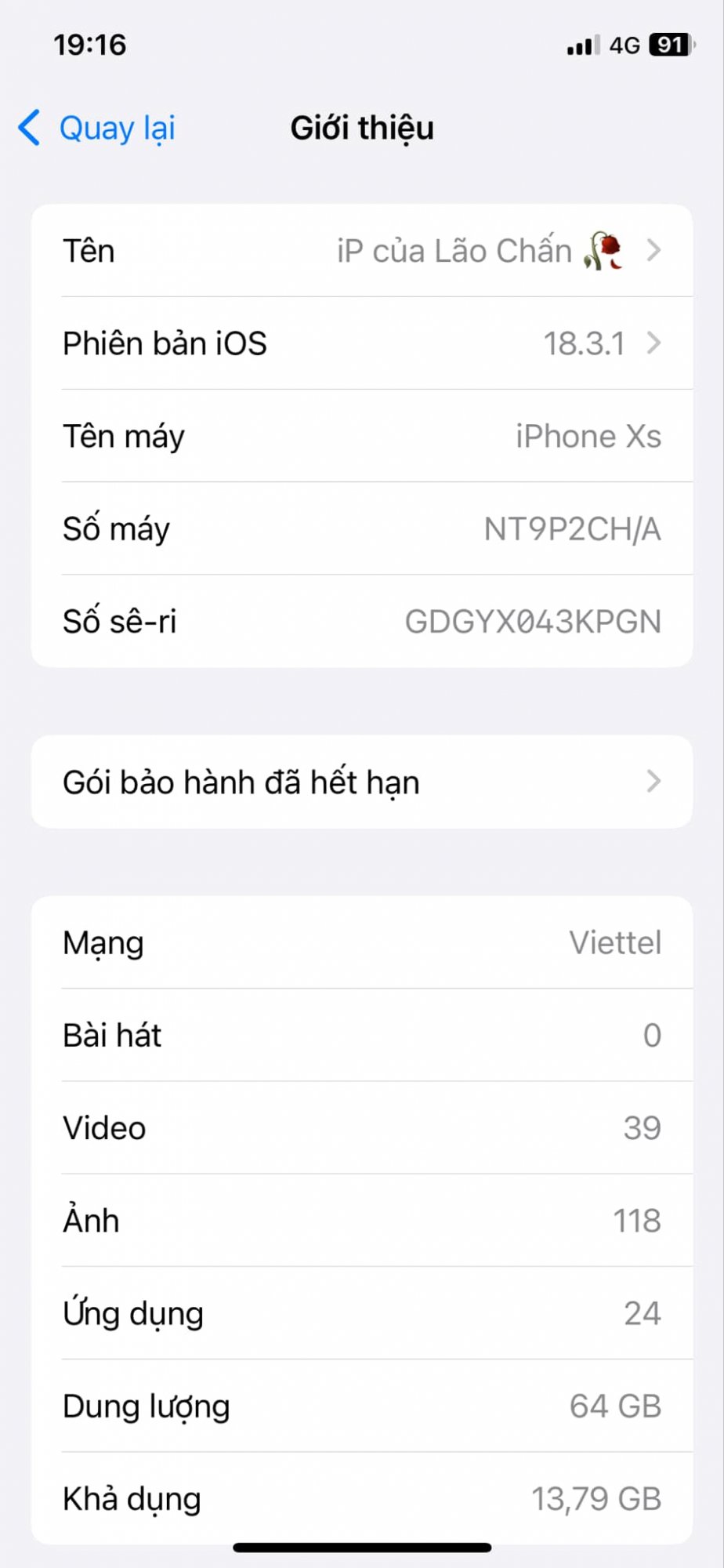Image resolution: width=724 pixels, height=1568 pixels.
Task: Open the Tên device name row
Action: pos(362,251)
